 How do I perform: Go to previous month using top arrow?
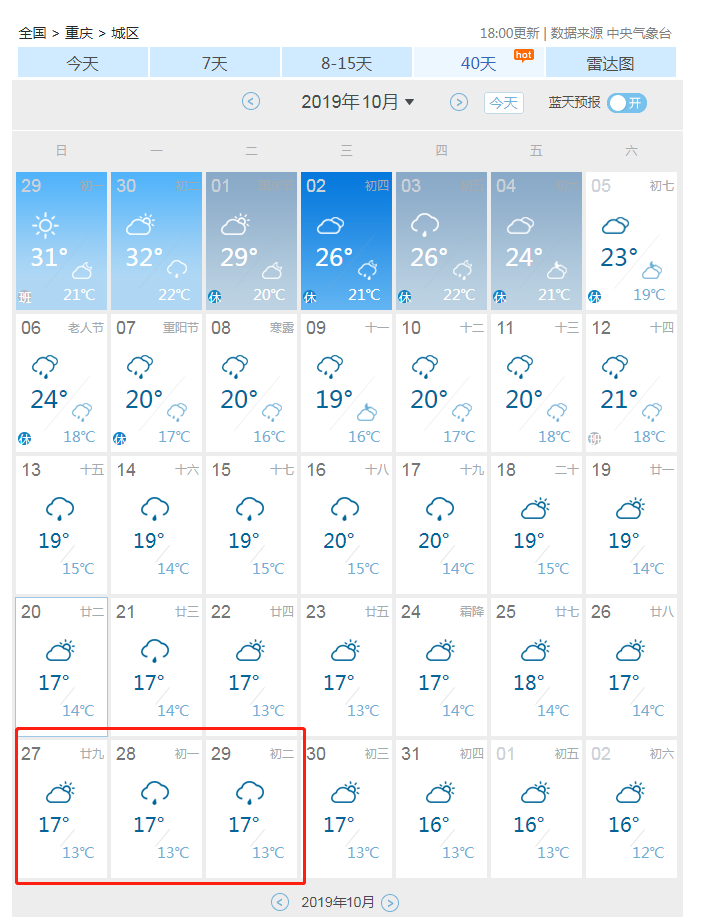(251, 101)
